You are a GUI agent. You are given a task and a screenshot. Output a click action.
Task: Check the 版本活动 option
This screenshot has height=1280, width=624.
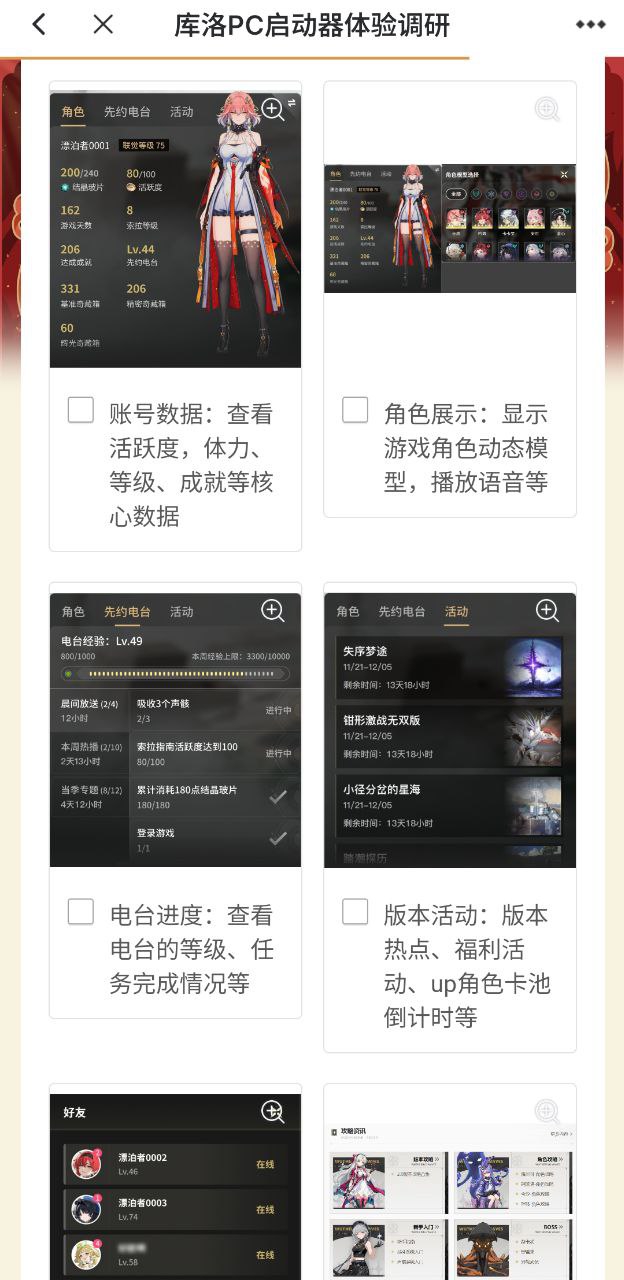tap(355, 911)
